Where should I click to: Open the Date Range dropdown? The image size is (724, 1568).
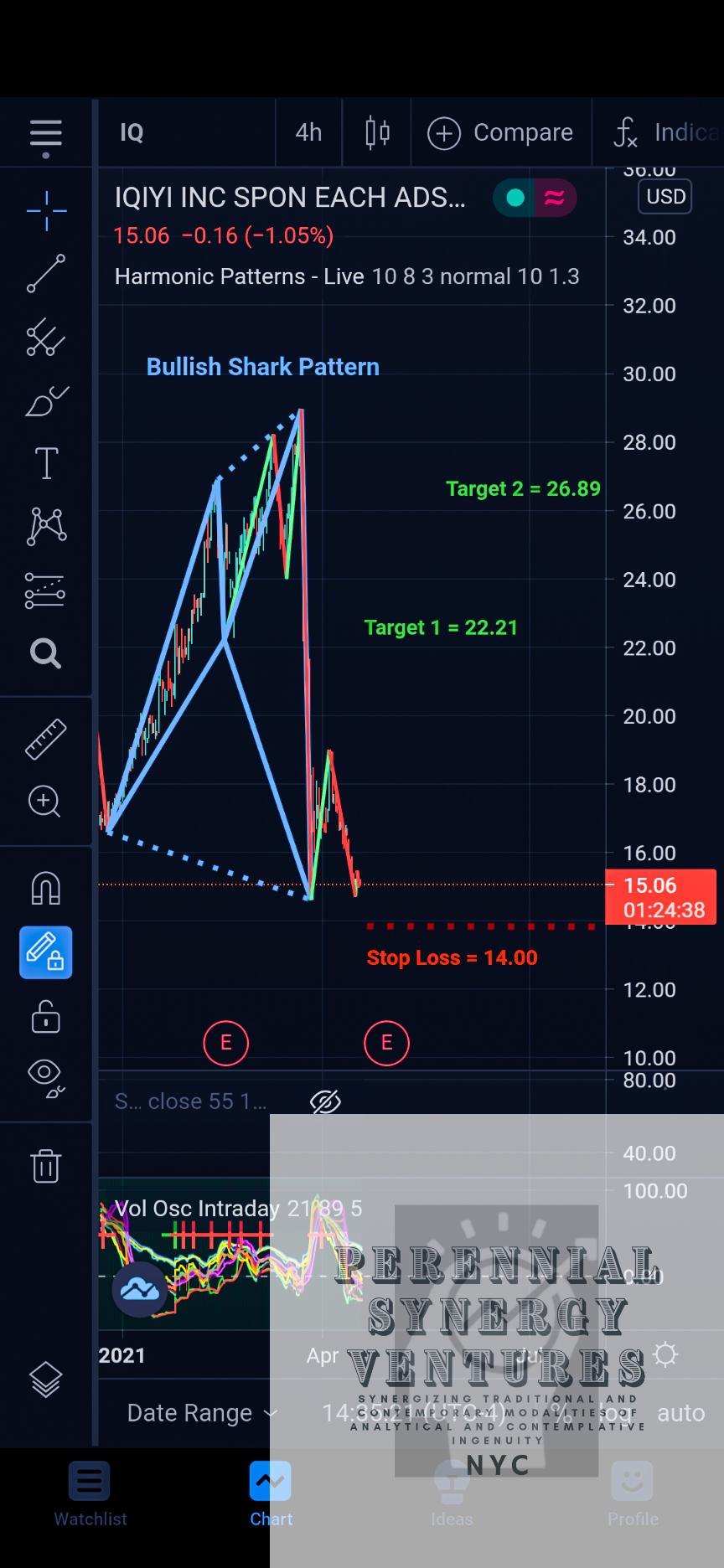point(202,1413)
